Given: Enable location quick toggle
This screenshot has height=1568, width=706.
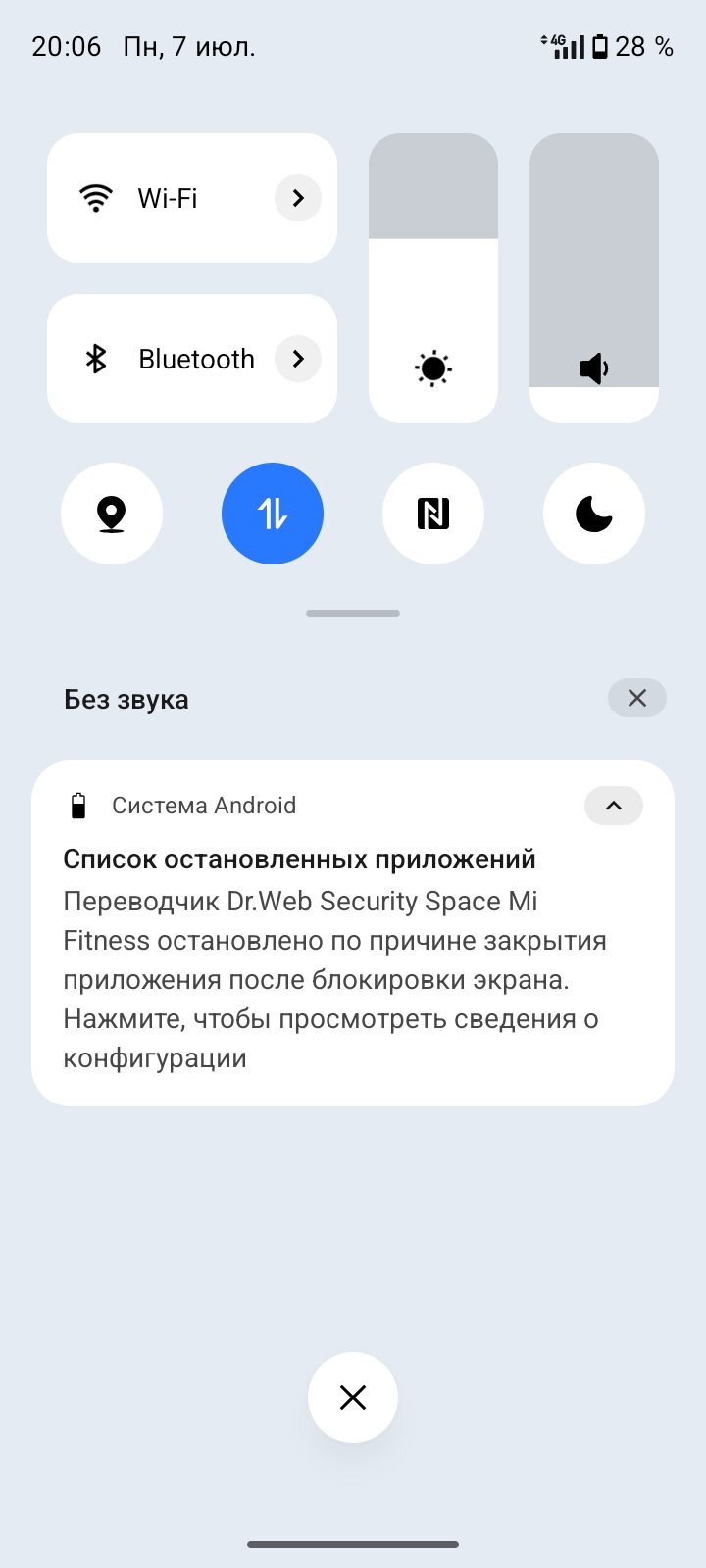Looking at the screenshot, I should [x=112, y=514].
